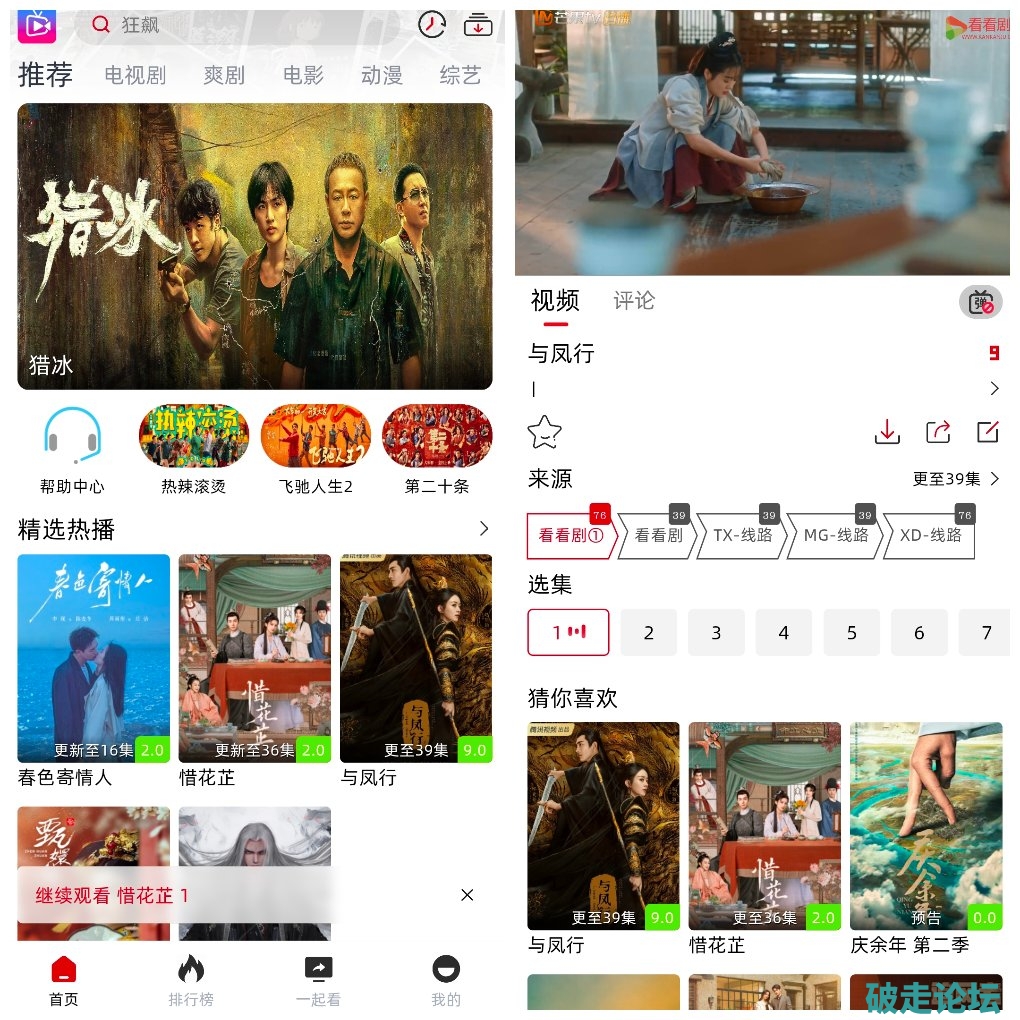The width and height of the screenshot is (1020, 1020).
Task: Switch to the 电视剧 tab
Action: pos(135,75)
